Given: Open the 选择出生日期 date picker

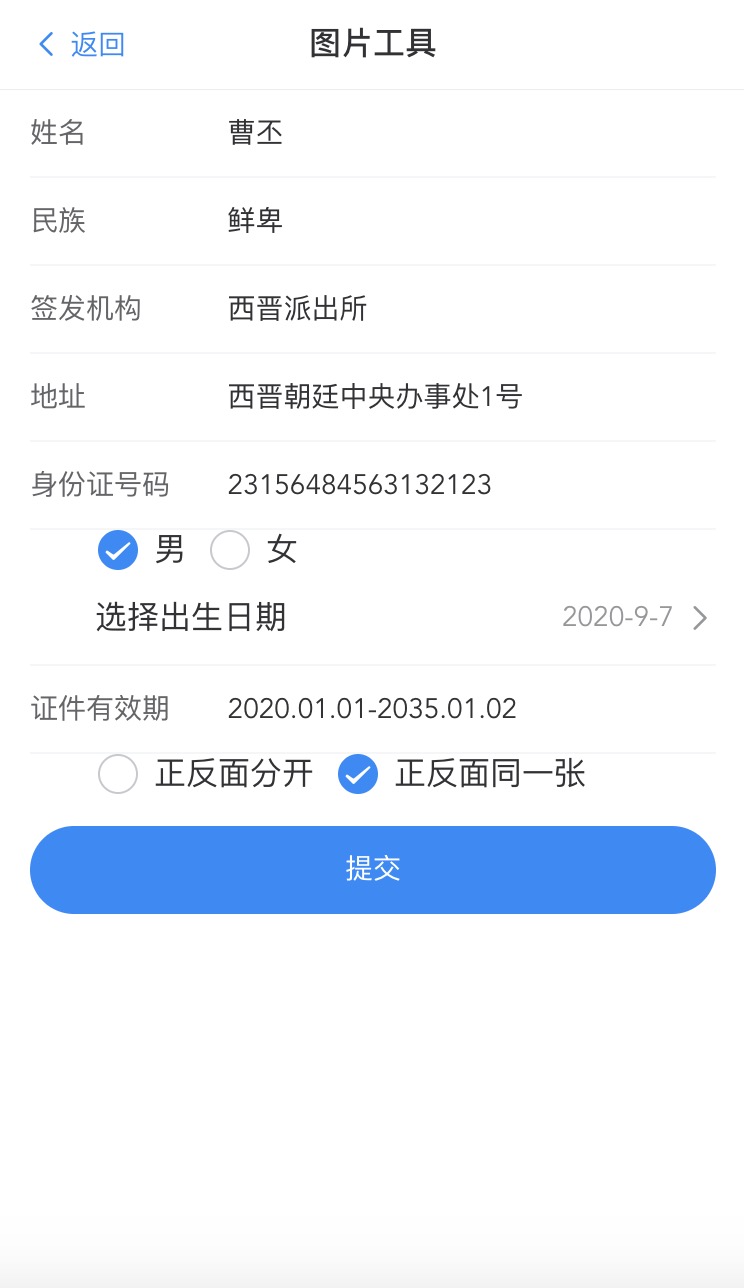Looking at the screenshot, I should point(400,617).
